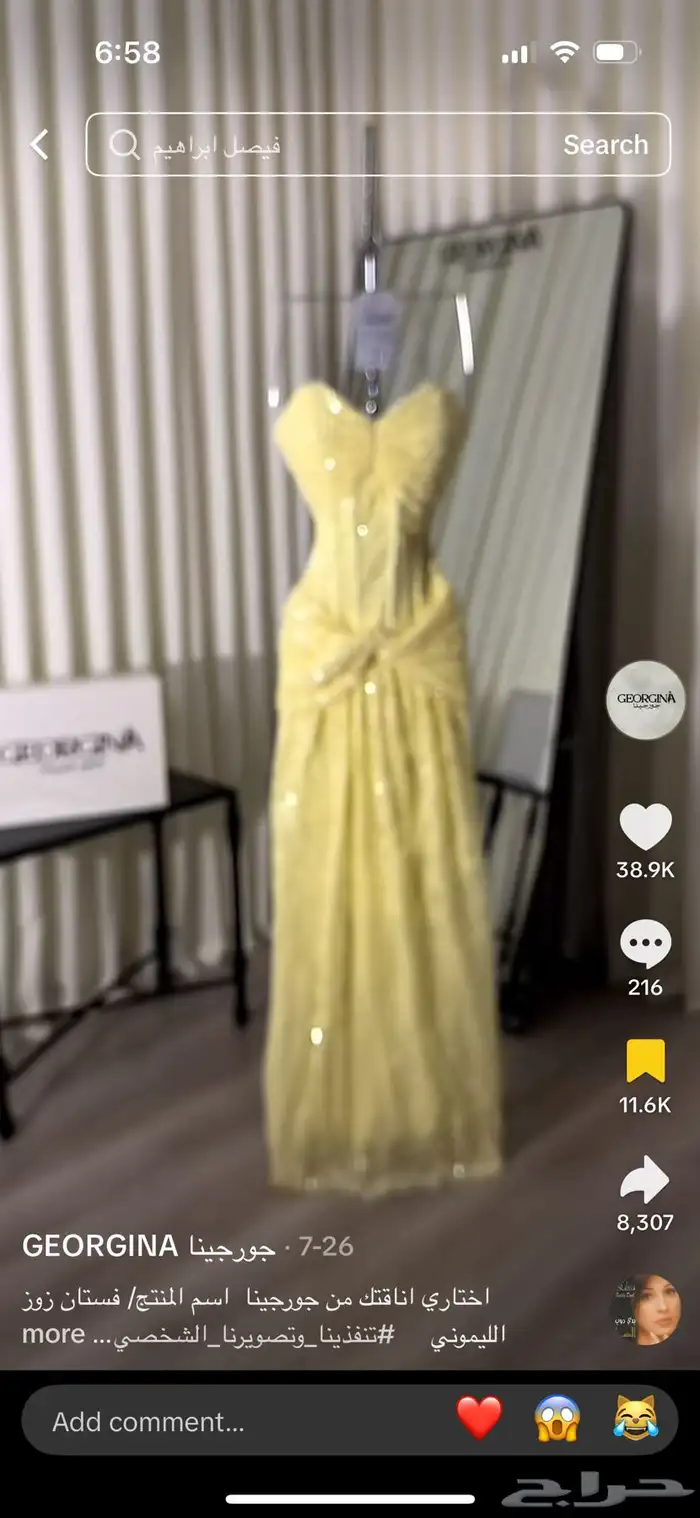Toggle the yellow bookmark icon
700x1518 pixels.
(x=646, y=1061)
